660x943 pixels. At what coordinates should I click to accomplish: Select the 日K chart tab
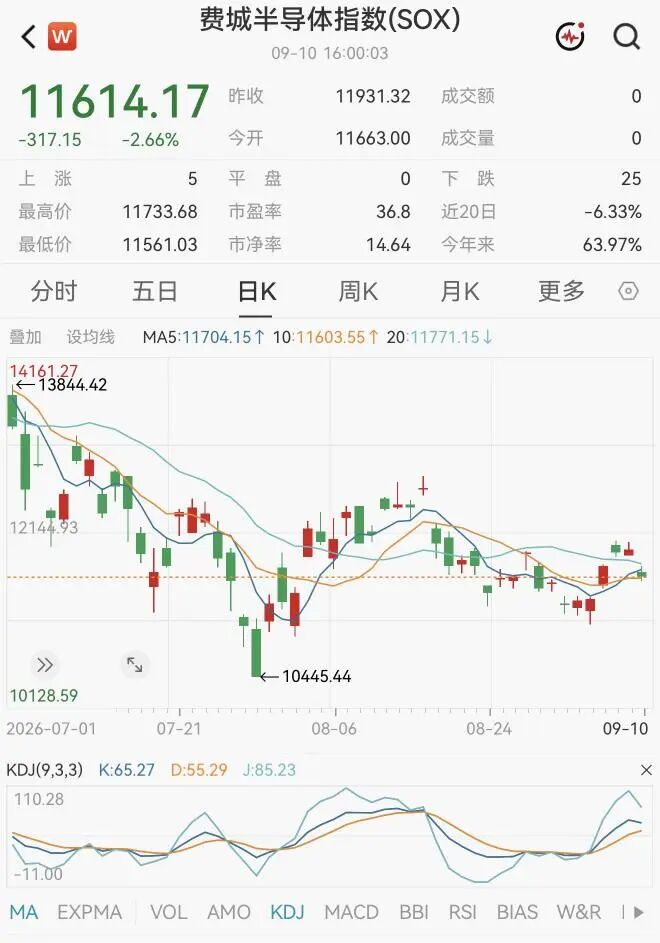point(256,292)
